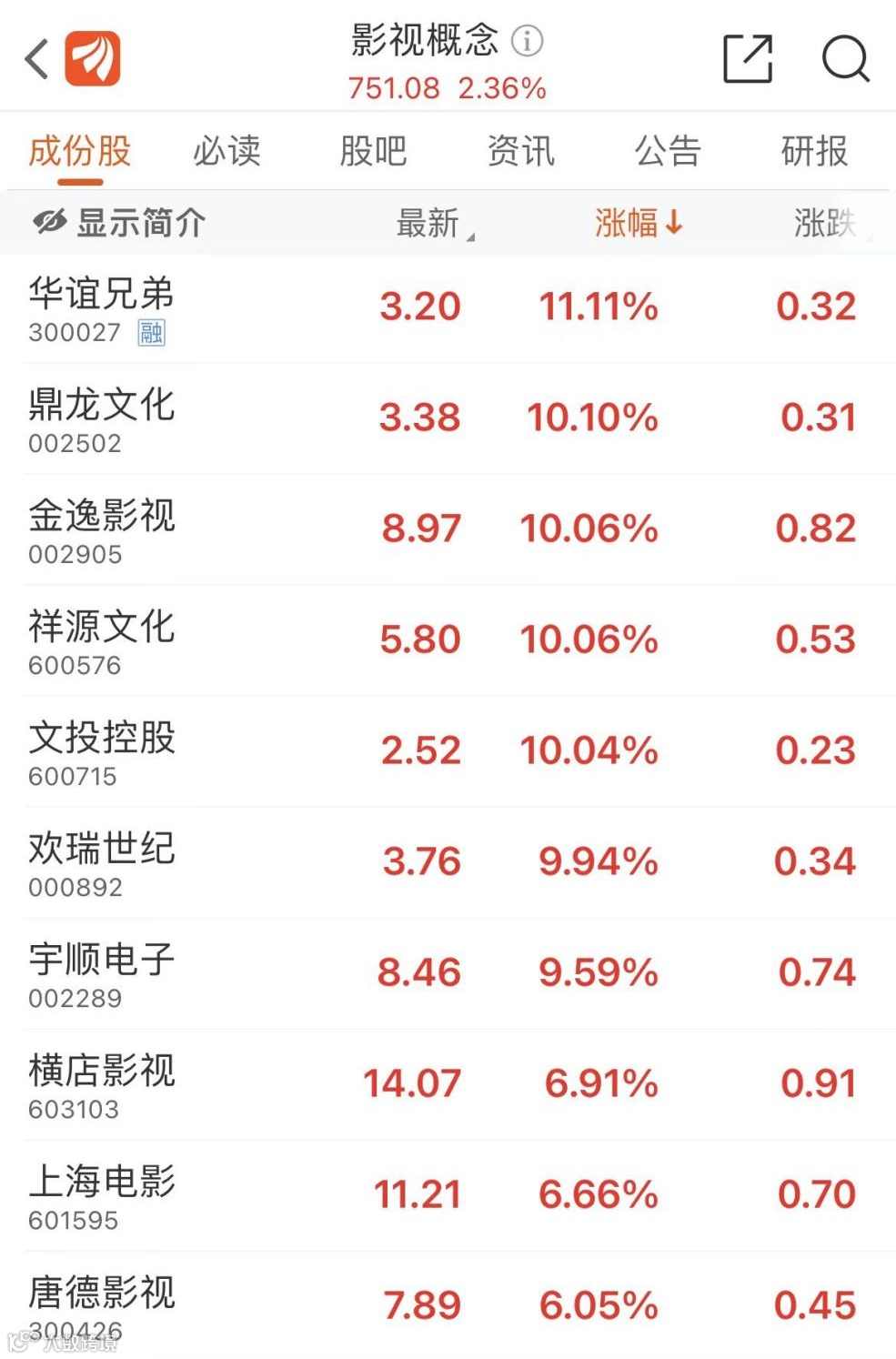The width and height of the screenshot is (896, 1359).
Task: Open info icon next to 影视概念
Action: (x=527, y=40)
